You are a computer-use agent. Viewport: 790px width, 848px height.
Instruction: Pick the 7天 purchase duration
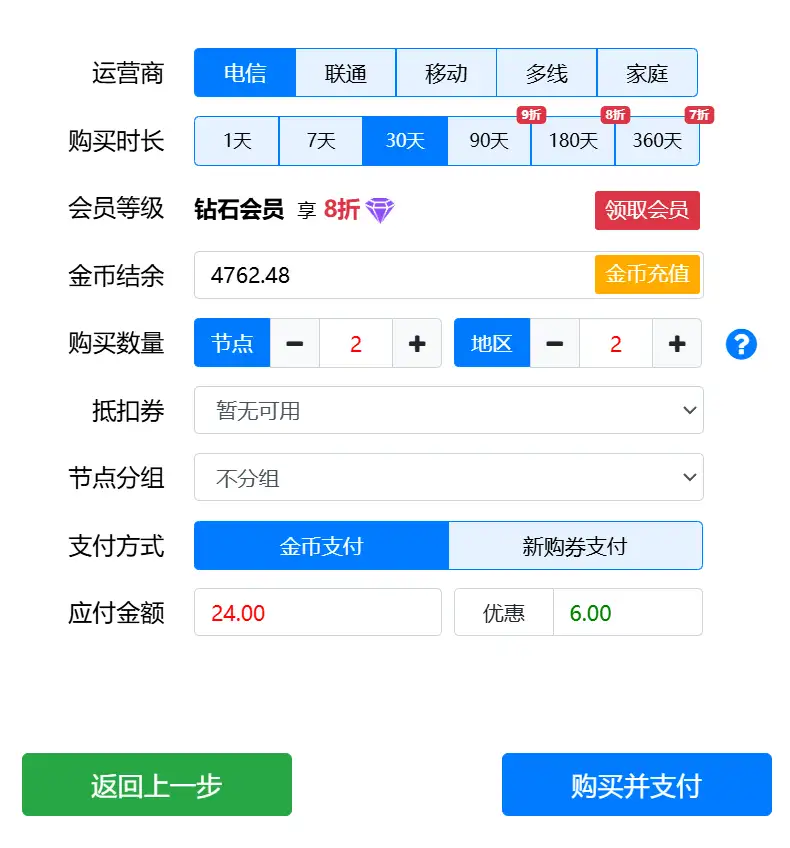point(321,141)
